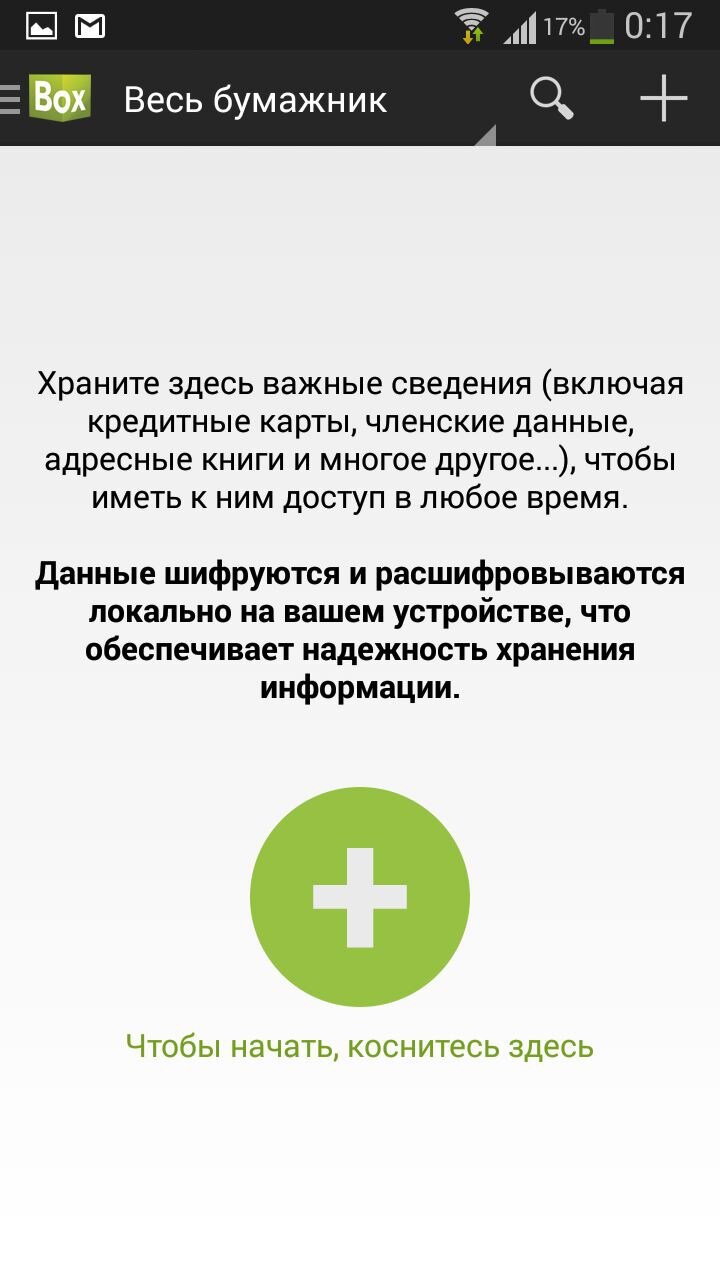Open the search magnifier icon
The image size is (720, 1280).
551,98
